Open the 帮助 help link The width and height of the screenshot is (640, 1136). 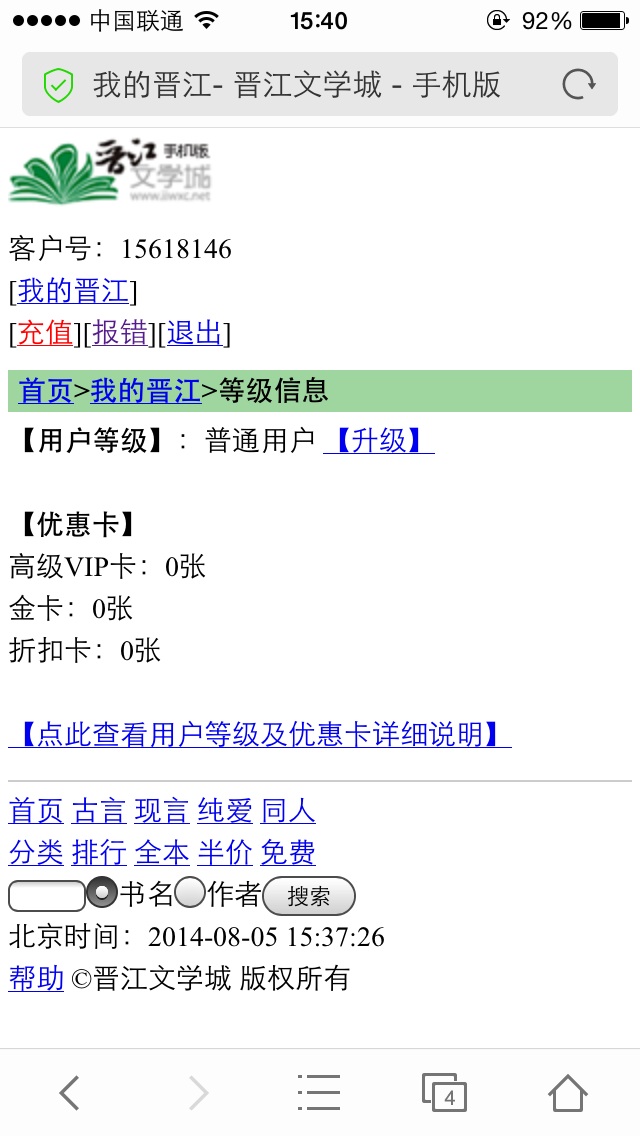coord(36,979)
